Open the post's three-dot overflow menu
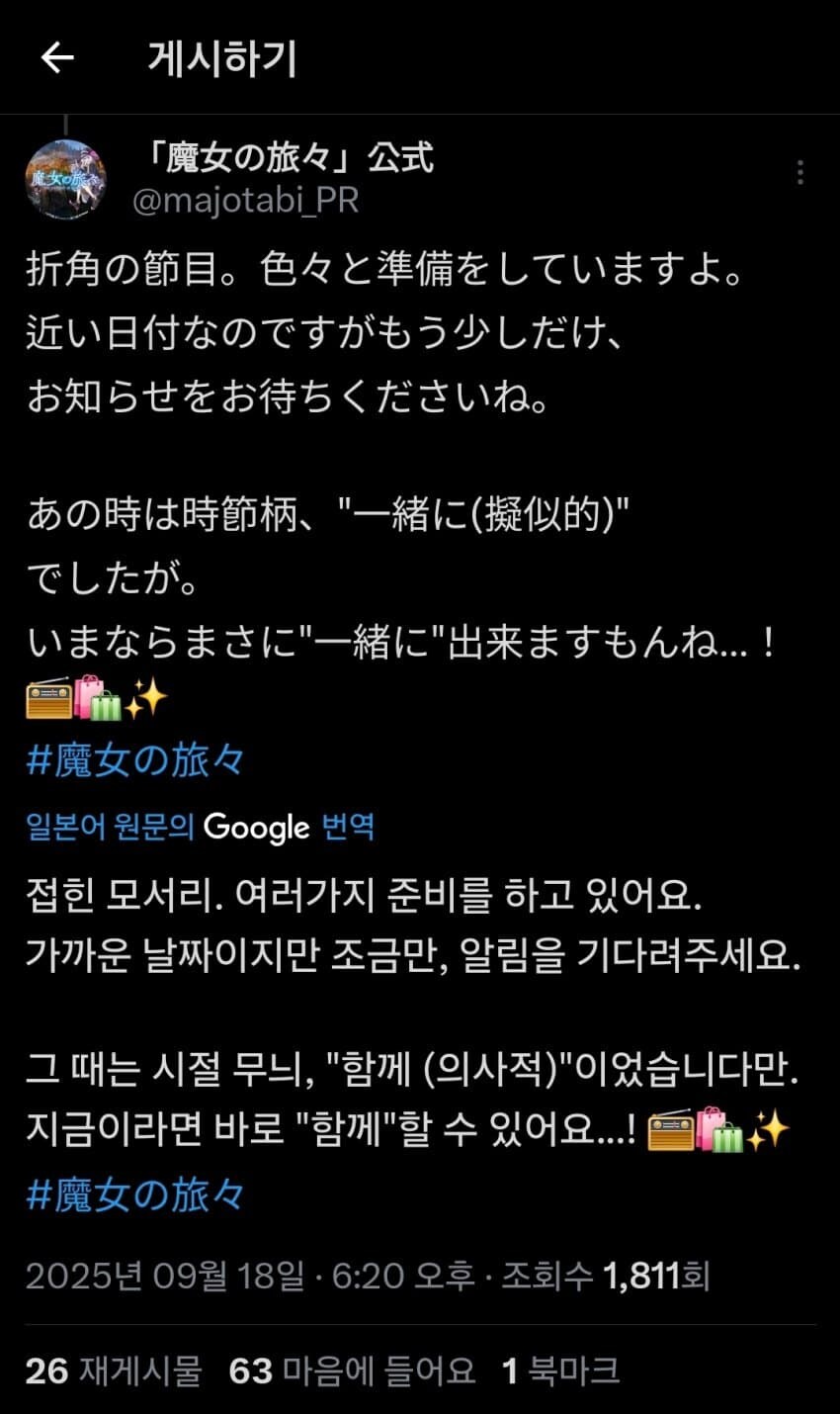The image size is (840, 1414). 799,172
